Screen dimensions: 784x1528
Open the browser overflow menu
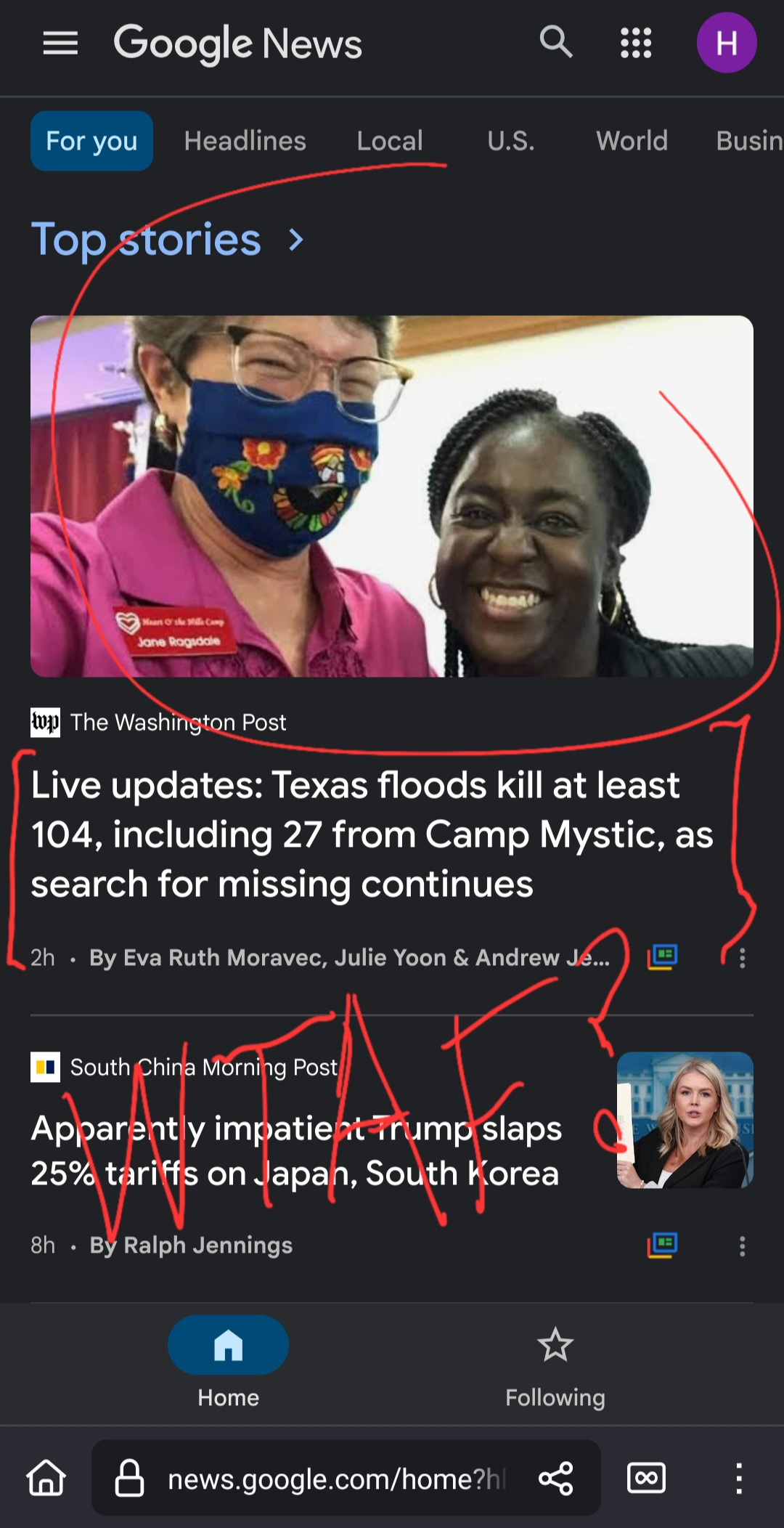point(738,1479)
